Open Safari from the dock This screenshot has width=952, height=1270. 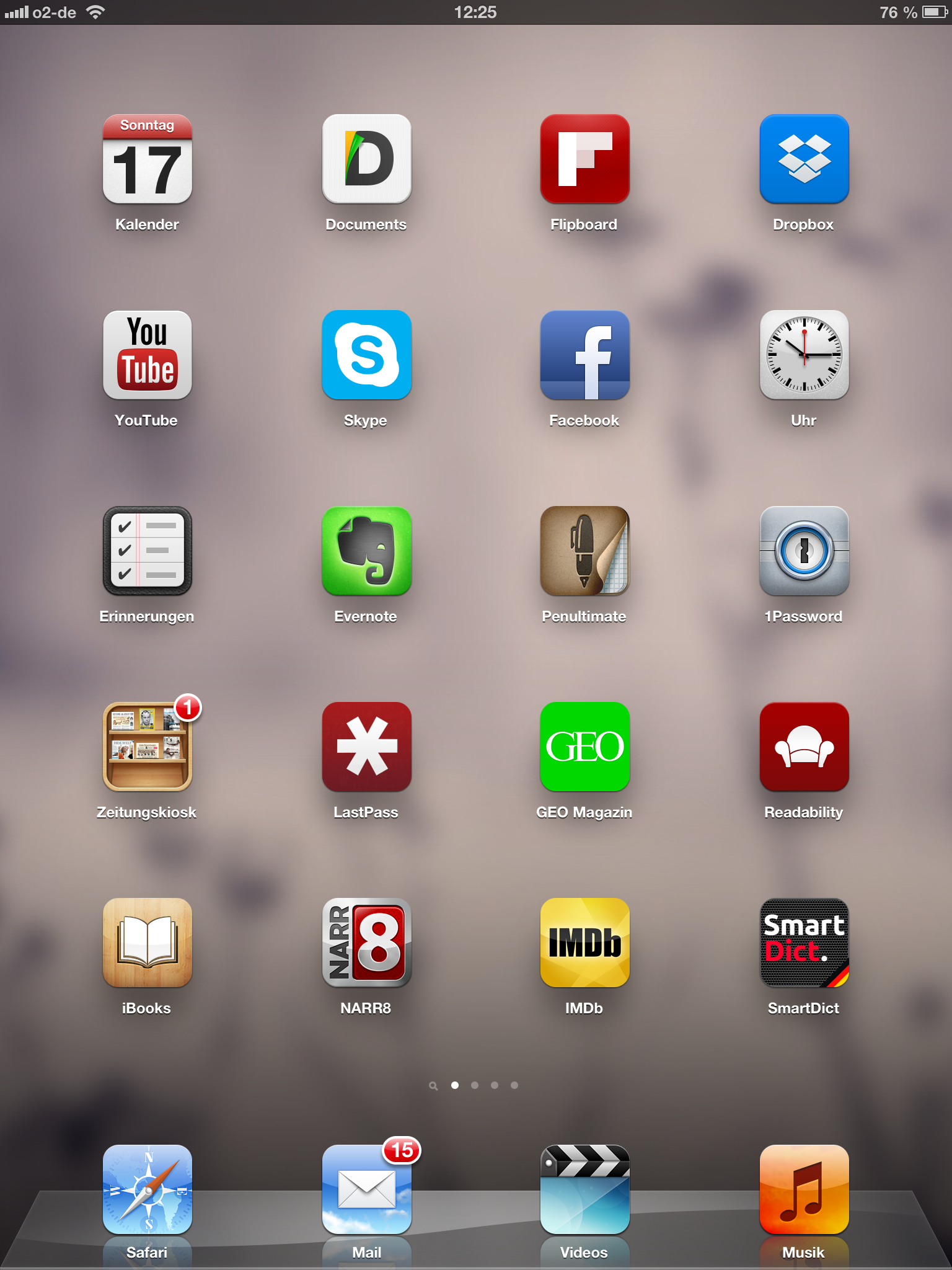[148, 1189]
